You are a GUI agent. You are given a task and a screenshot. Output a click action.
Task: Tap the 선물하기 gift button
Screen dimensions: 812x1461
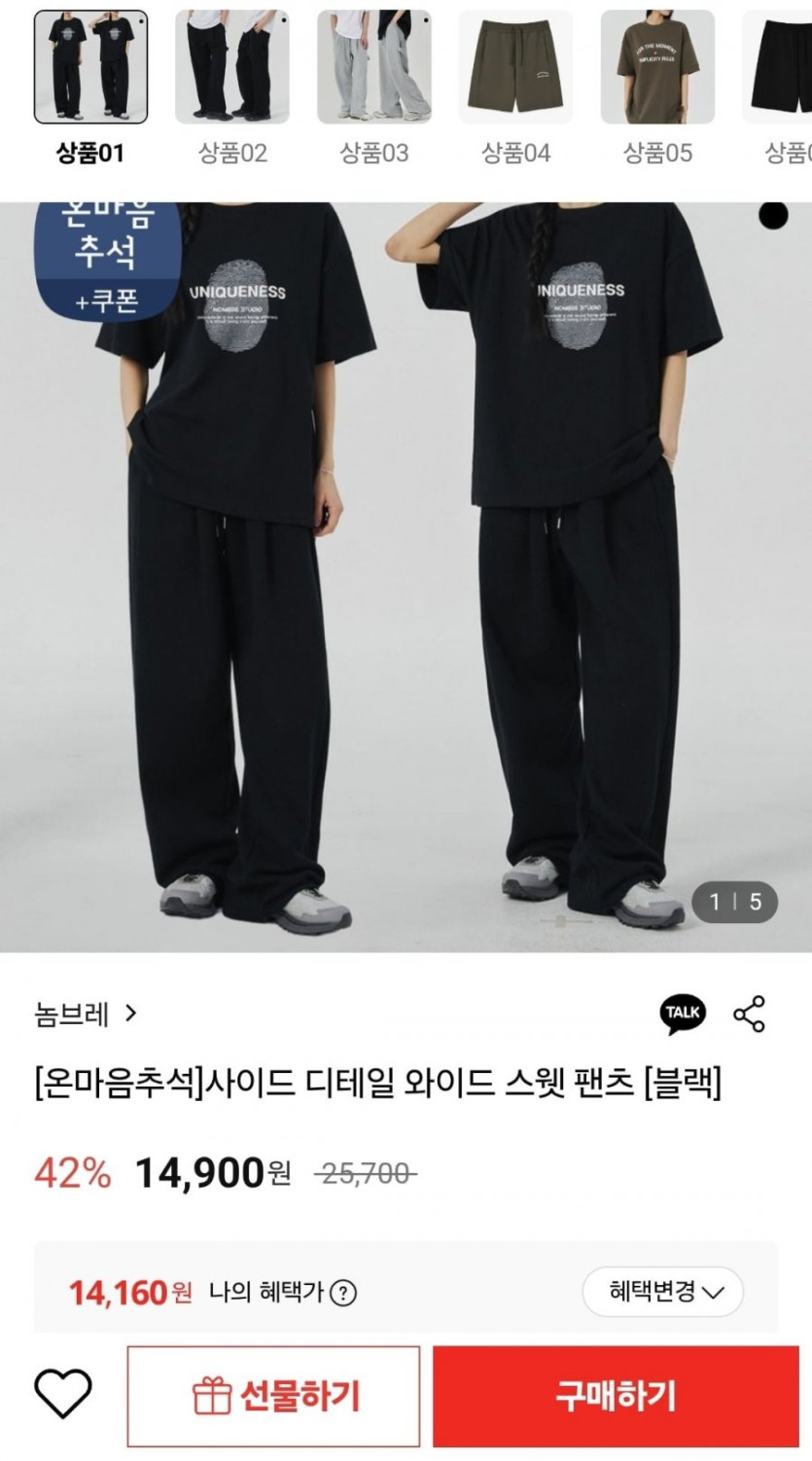pos(274,1396)
